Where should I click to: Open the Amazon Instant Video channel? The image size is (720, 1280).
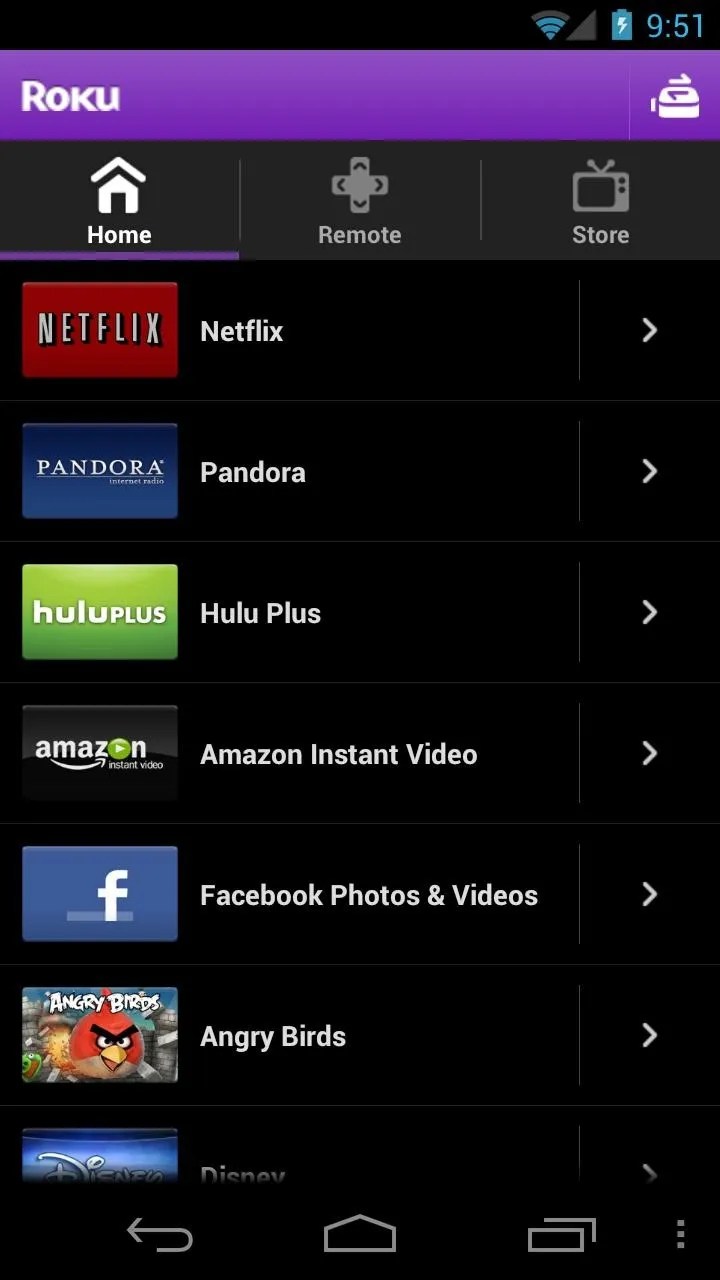click(338, 753)
